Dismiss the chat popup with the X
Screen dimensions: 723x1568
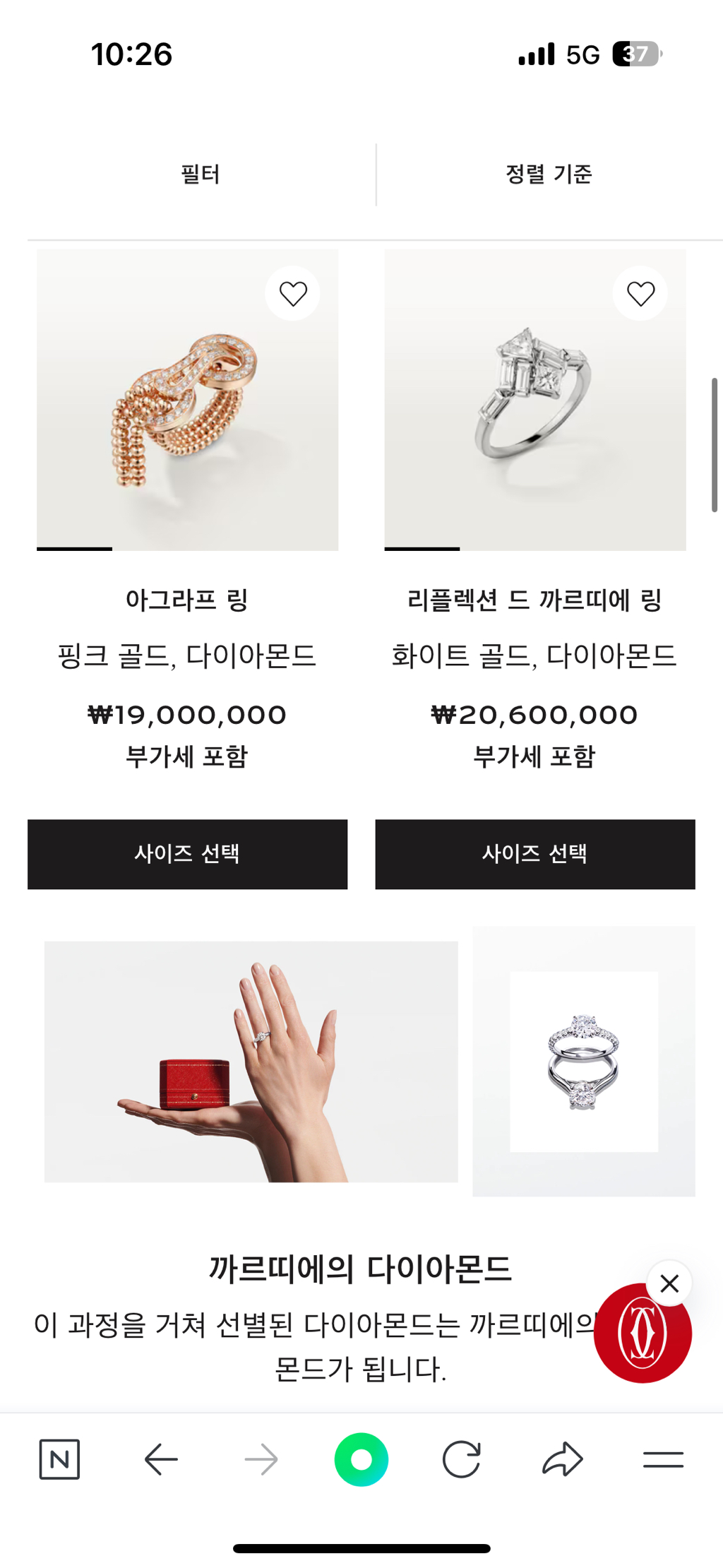pyautogui.click(x=669, y=1283)
